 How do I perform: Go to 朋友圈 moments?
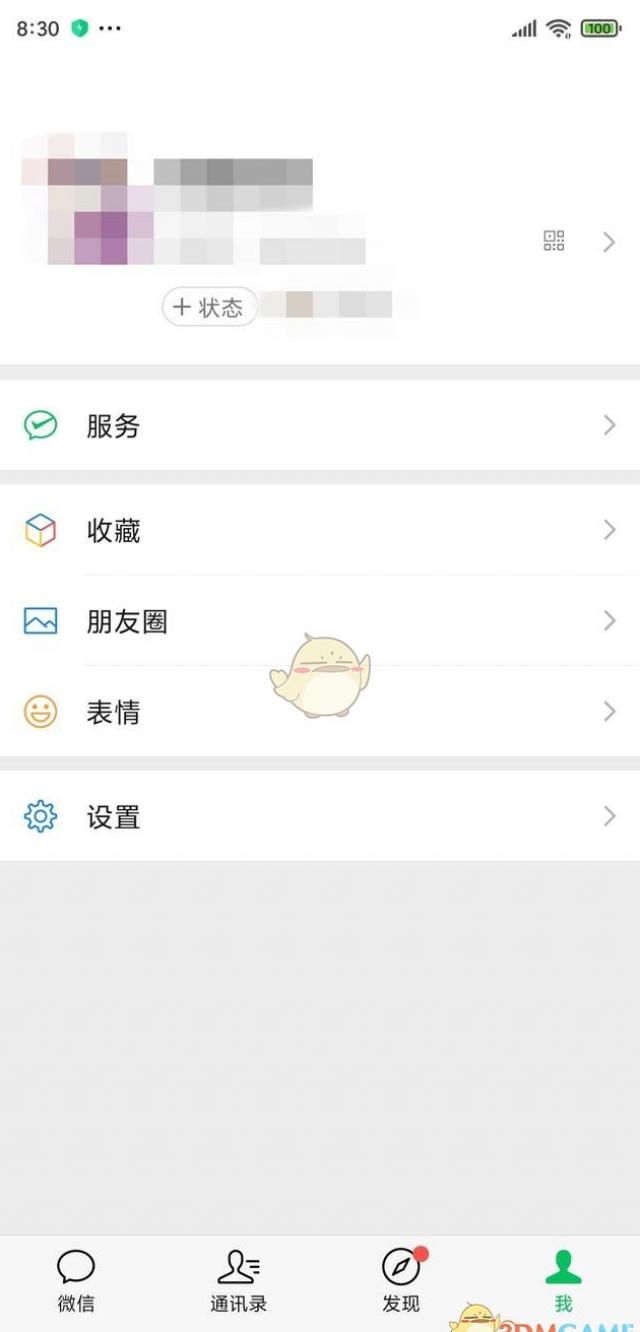[320, 621]
